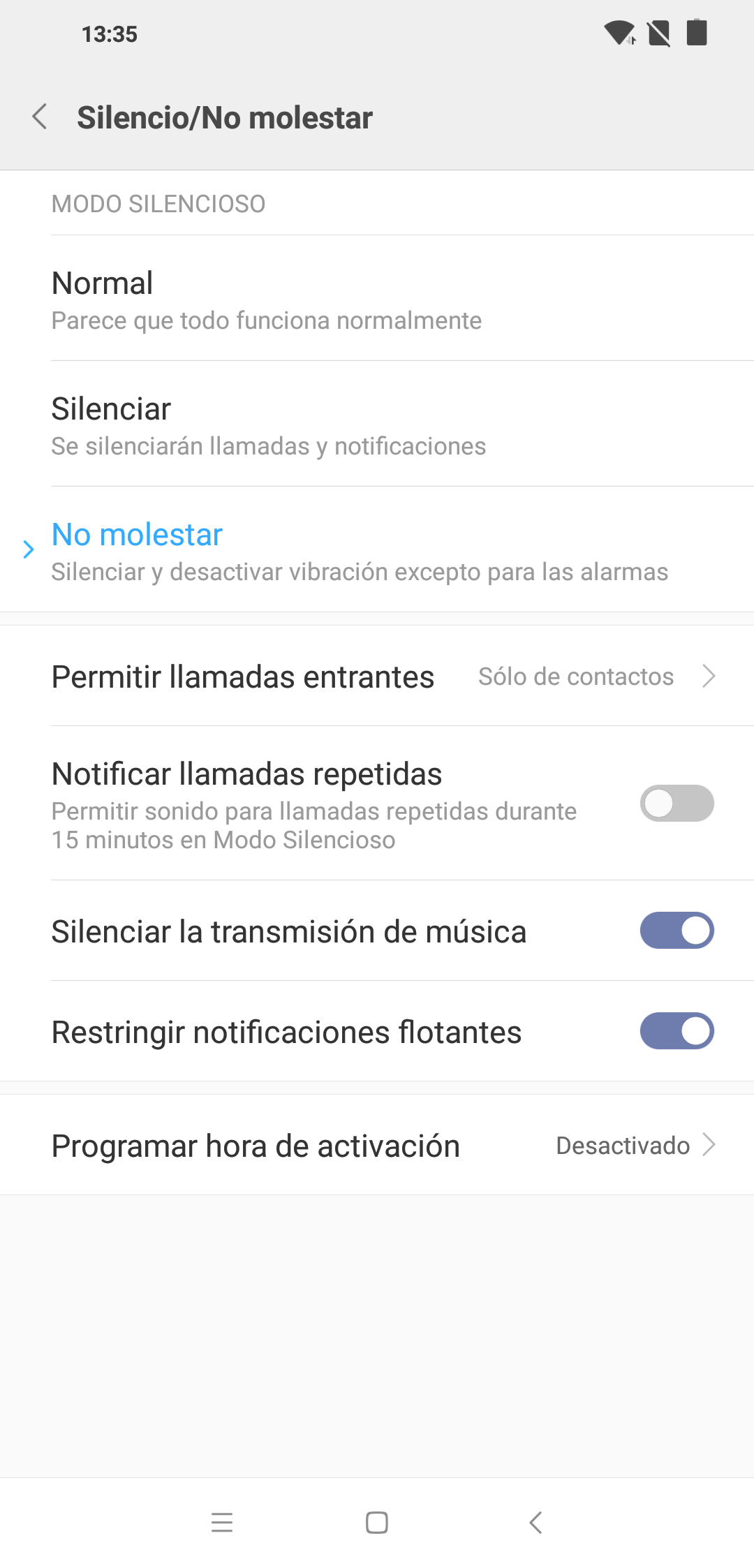Open Permitir llamadas entrantes settings
The image size is (754, 1568).
click(x=377, y=676)
